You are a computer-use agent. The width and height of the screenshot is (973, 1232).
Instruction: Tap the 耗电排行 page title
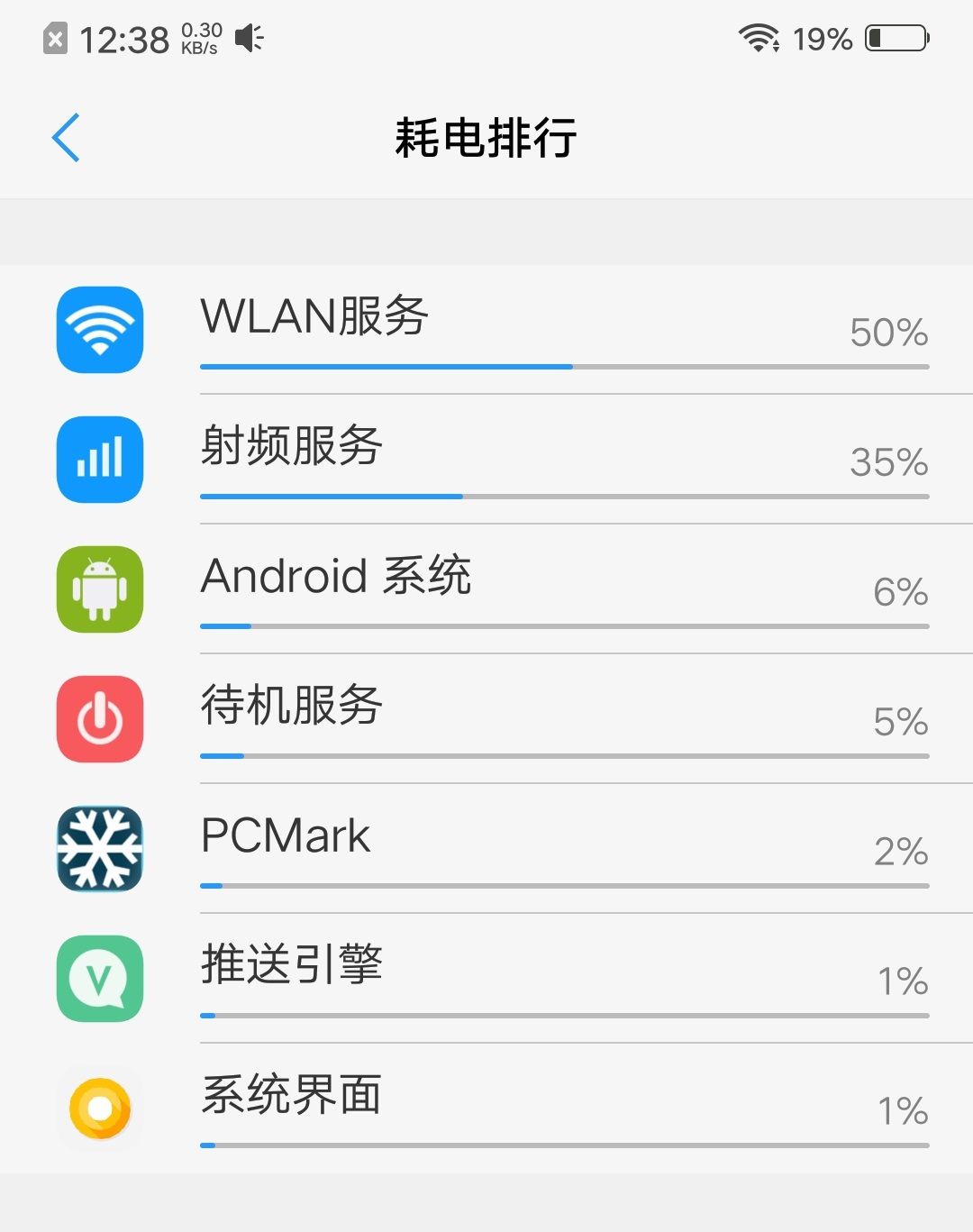[x=486, y=137]
